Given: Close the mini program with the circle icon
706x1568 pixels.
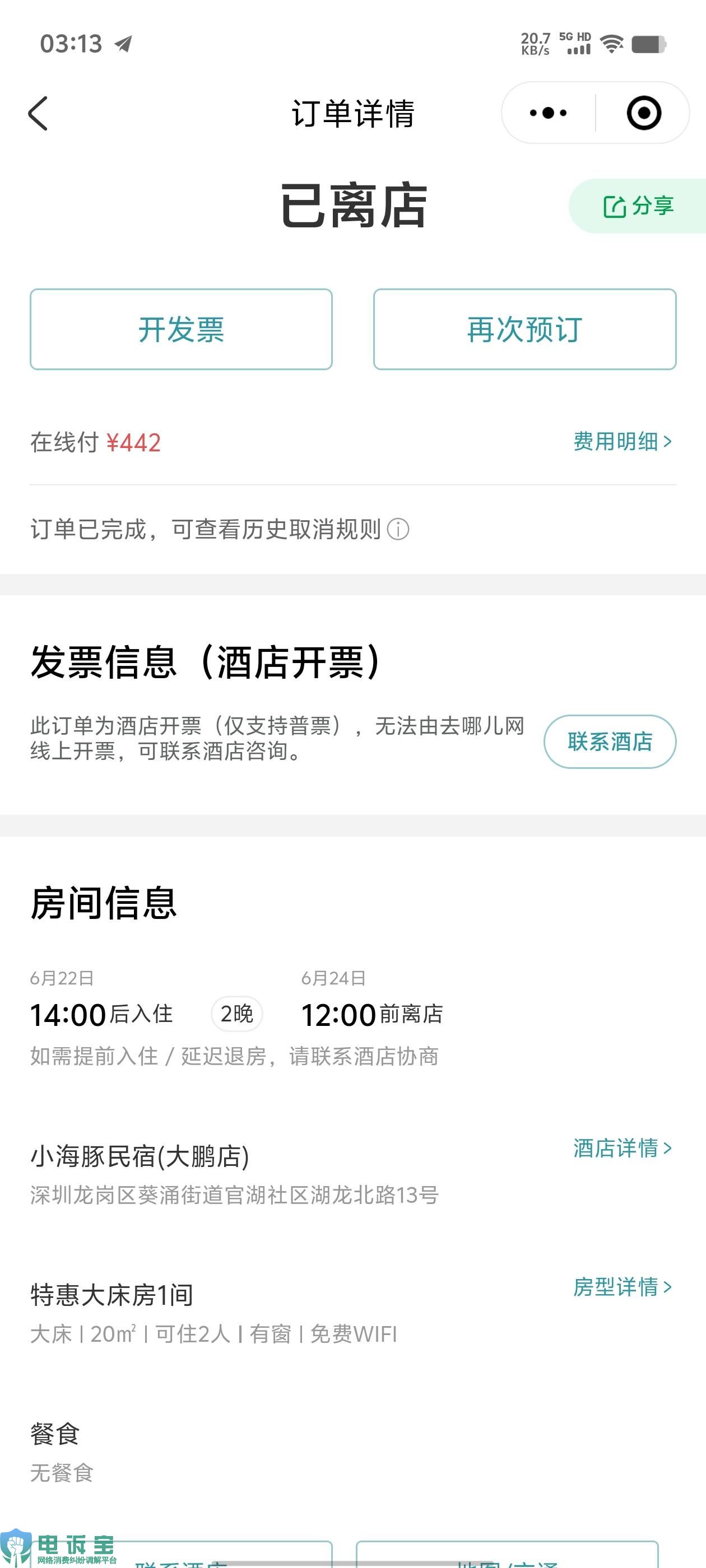Looking at the screenshot, I should coord(643,113).
